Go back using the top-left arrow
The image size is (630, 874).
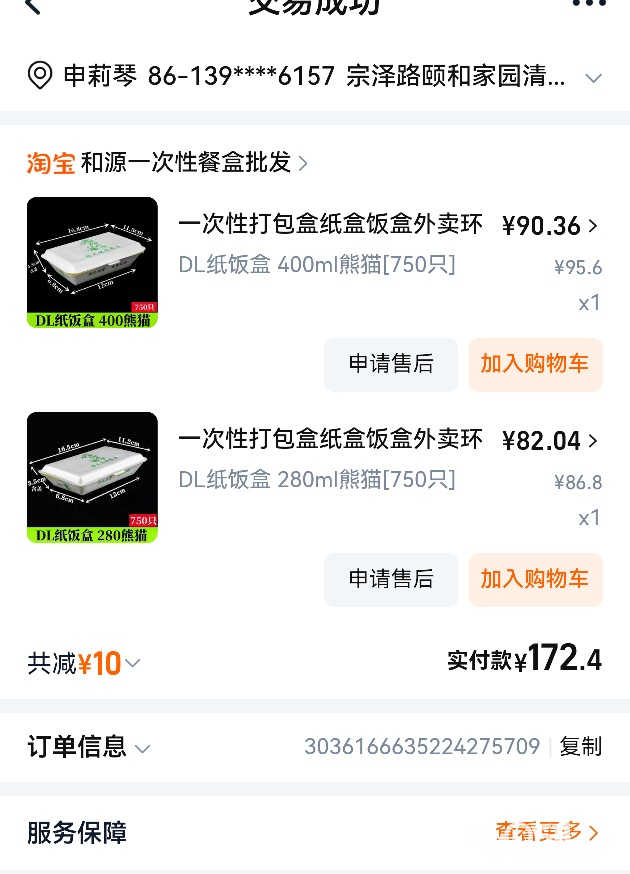click(x=33, y=6)
